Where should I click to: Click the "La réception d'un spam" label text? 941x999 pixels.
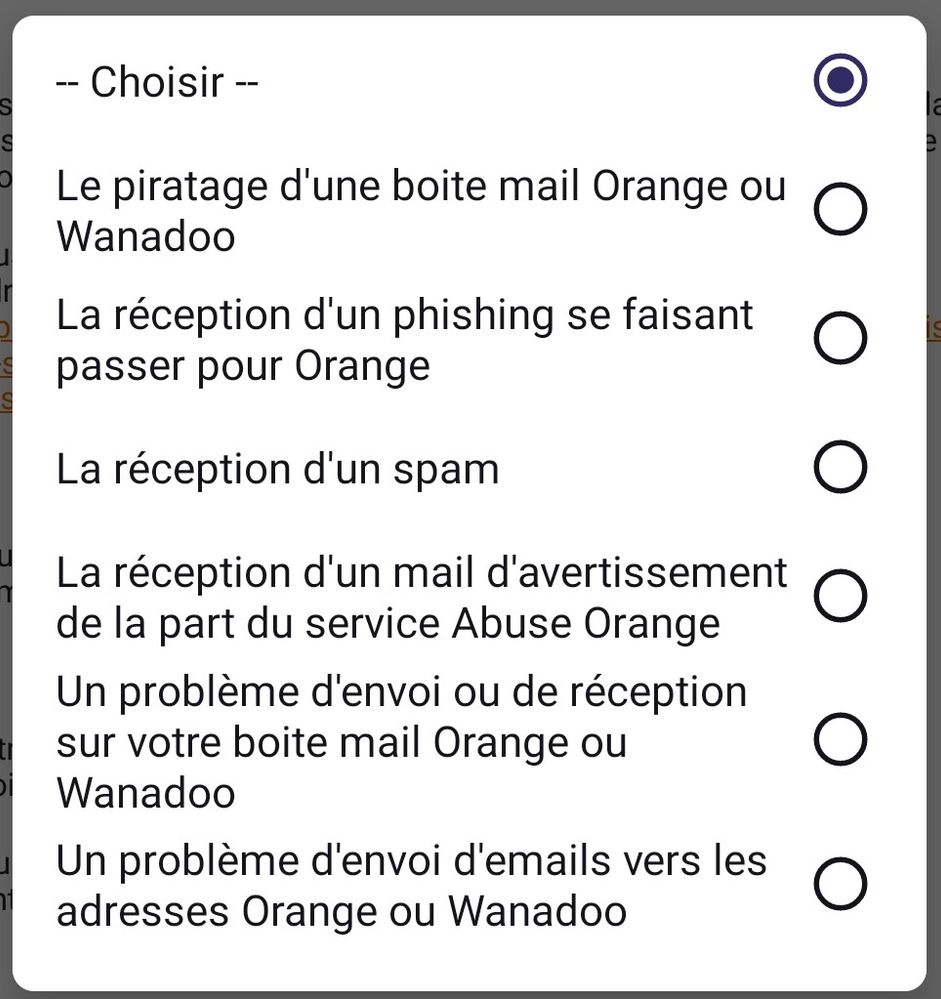pos(278,467)
